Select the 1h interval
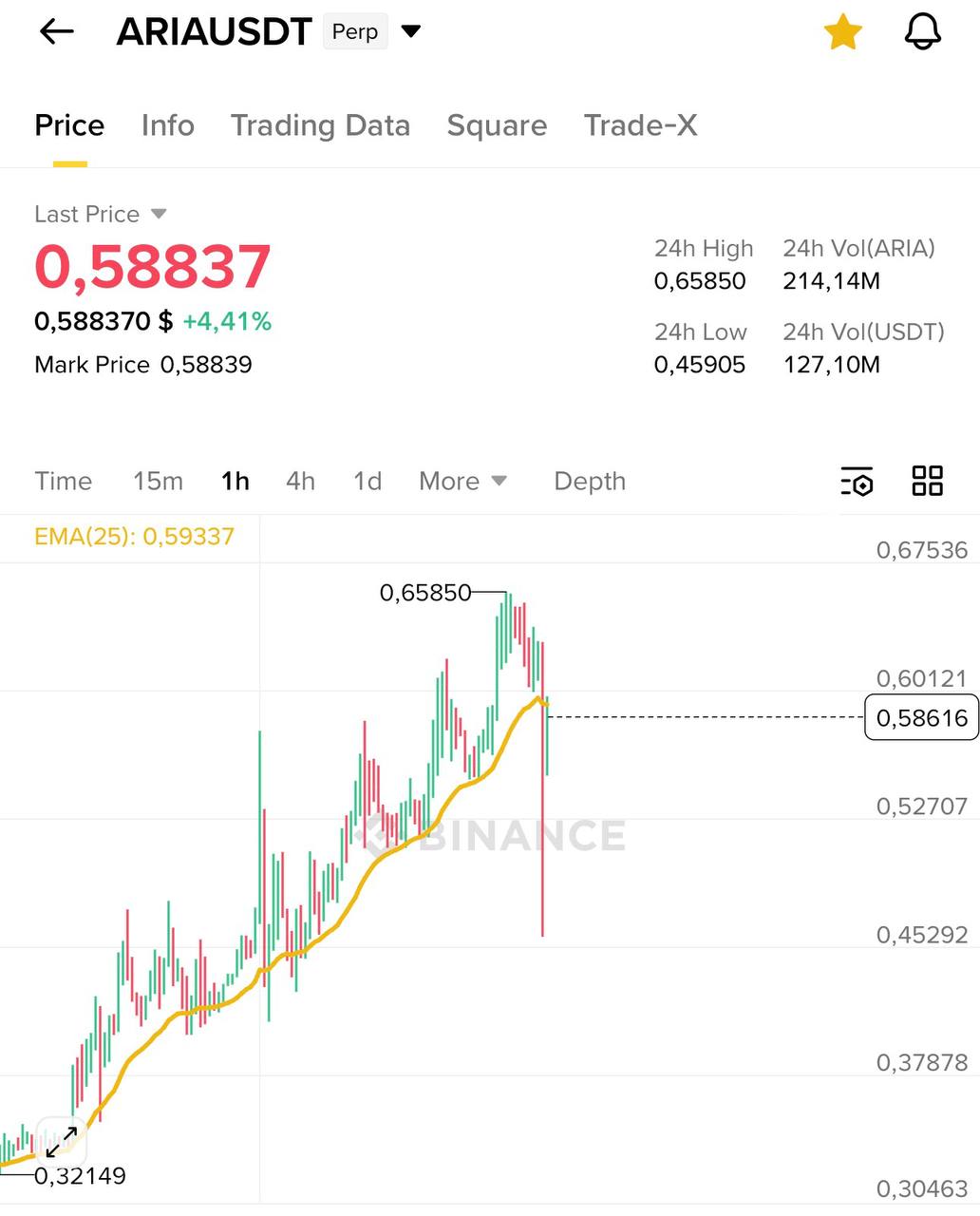Viewport: 980px width, 1216px height. coord(235,481)
